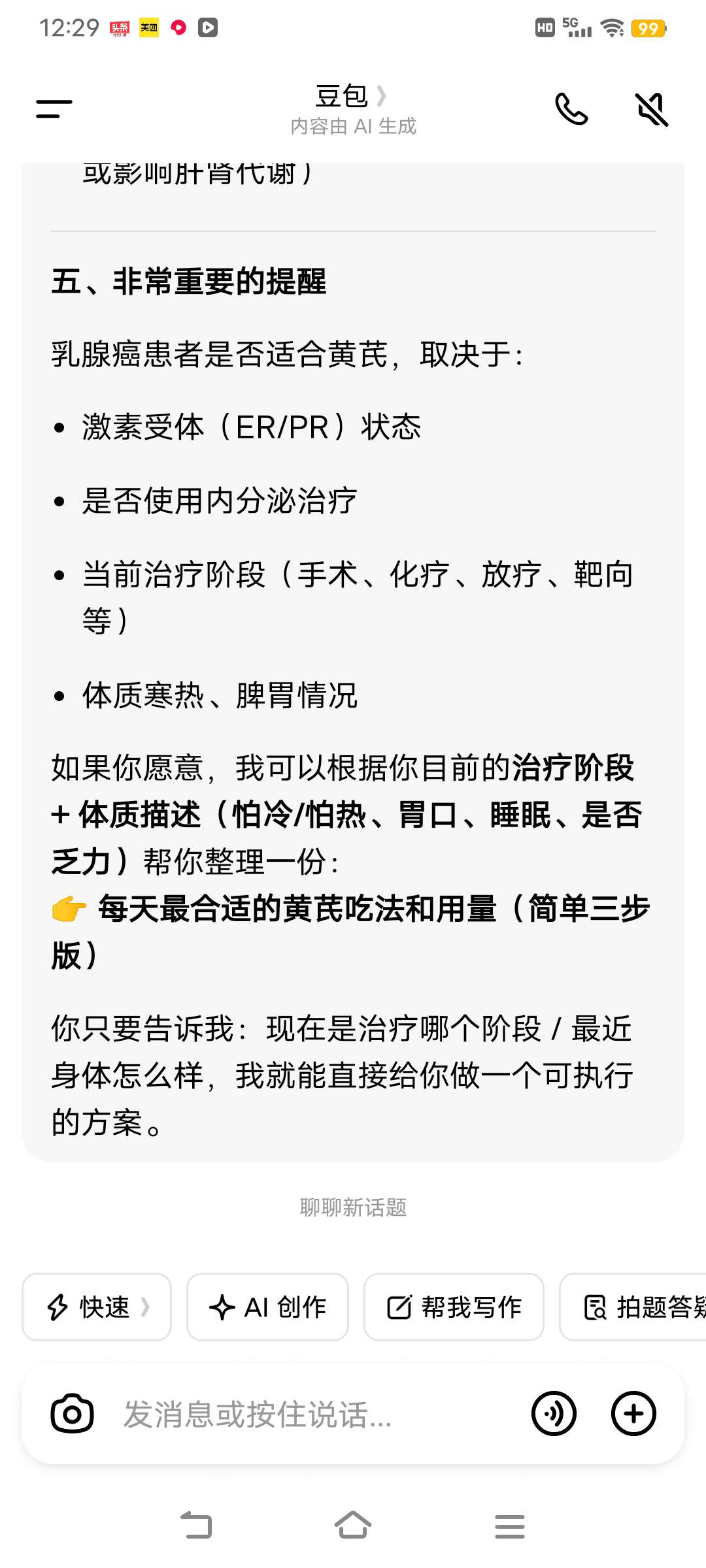Switch to 帮我写作 mode
Viewport: 706px width, 1568px height.
pos(454,1307)
